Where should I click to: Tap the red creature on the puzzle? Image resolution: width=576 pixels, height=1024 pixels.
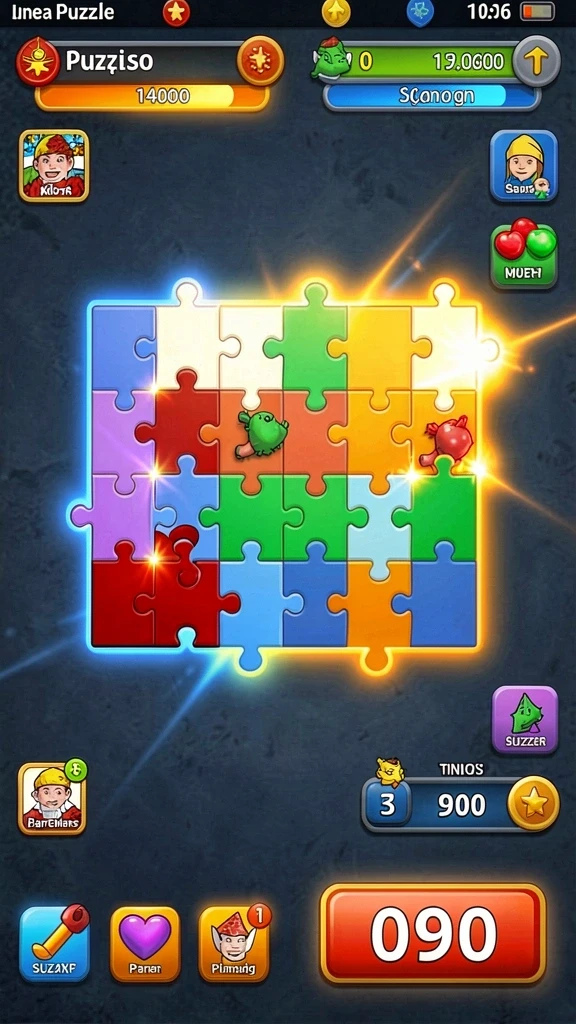[x=448, y=441]
